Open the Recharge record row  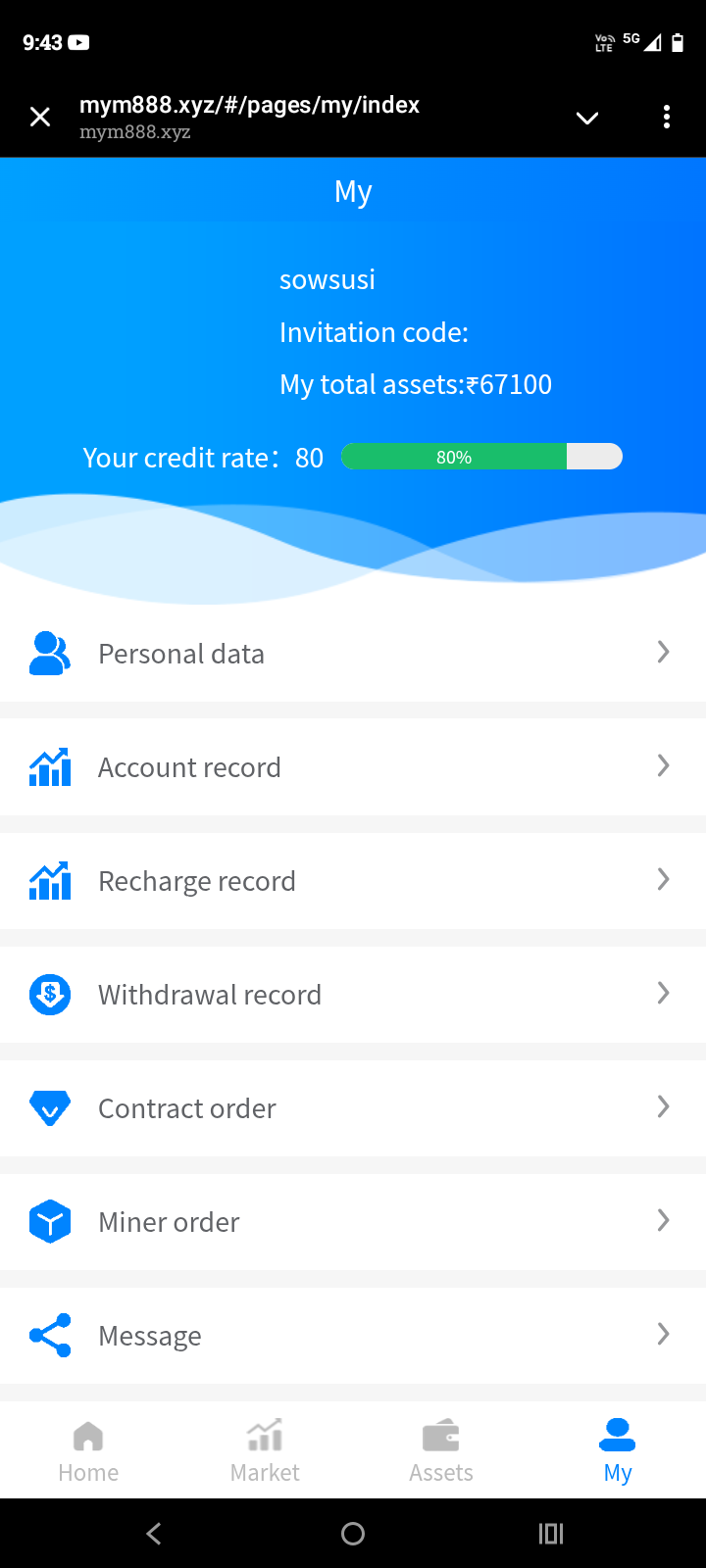coord(353,881)
